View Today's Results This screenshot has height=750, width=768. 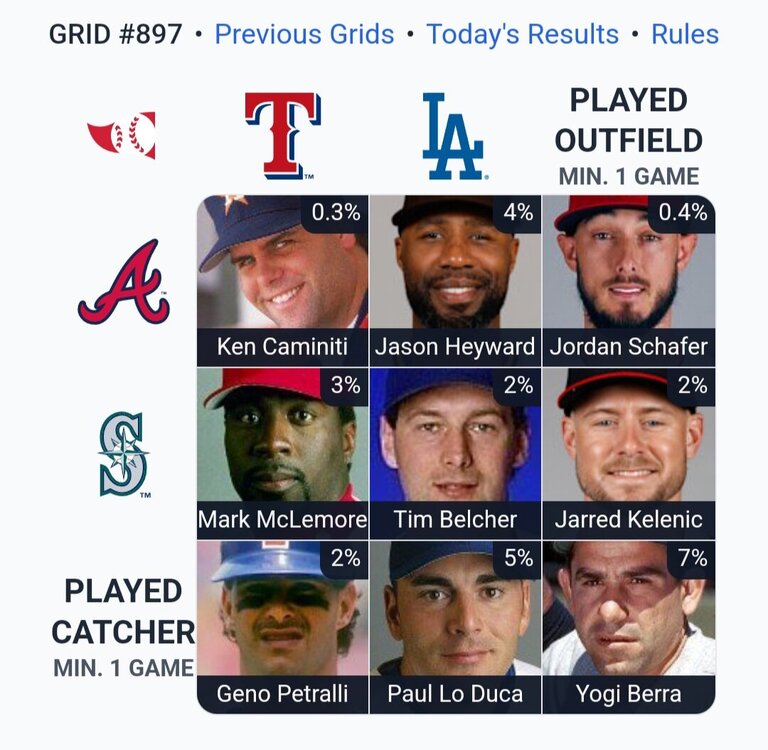click(522, 34)
